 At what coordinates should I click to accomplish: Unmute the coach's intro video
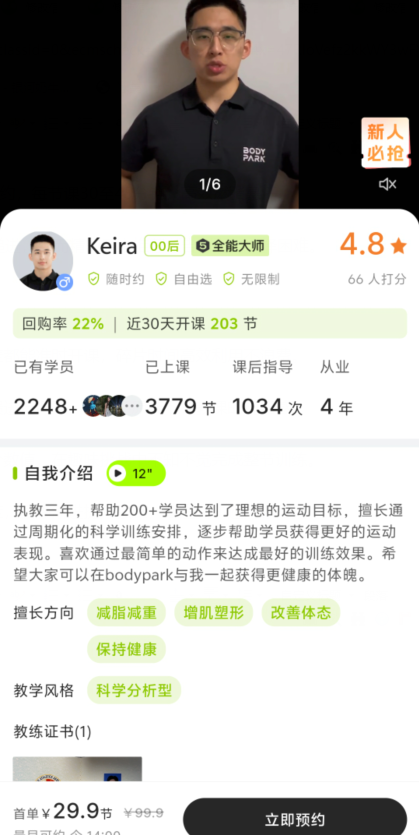(x=388, y=184)
